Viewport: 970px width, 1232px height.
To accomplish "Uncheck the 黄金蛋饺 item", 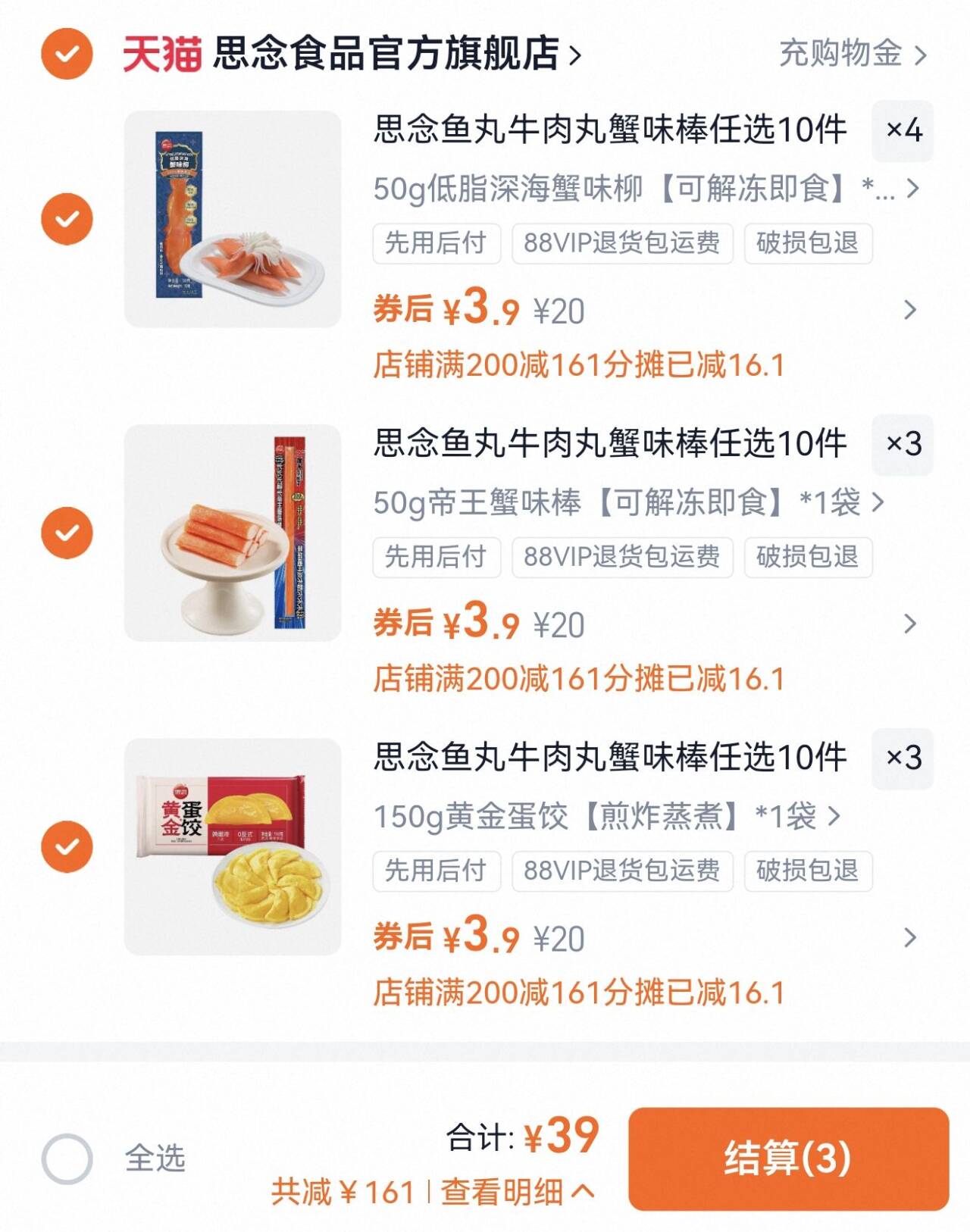I will [67, 846].
